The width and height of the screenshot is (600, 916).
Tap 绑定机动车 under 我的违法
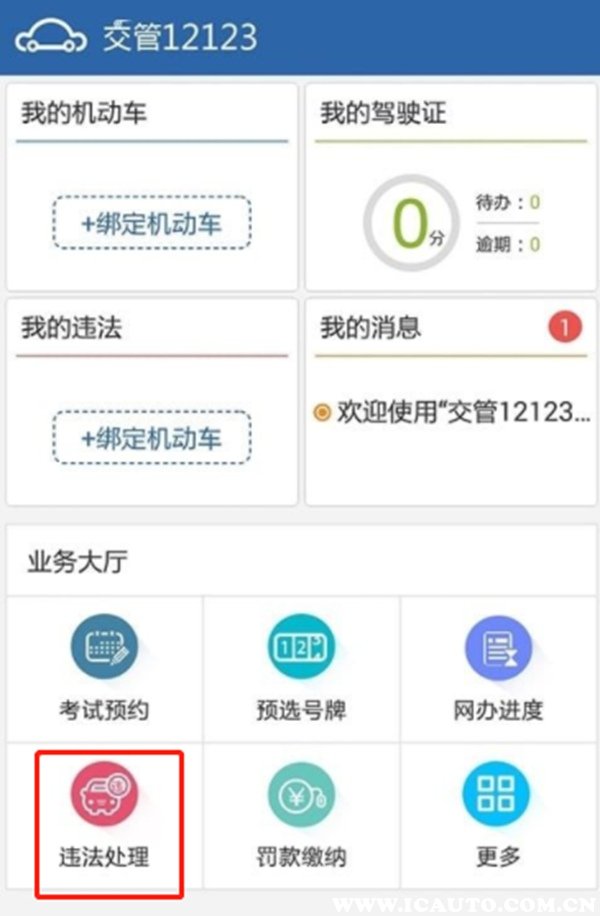tap(152, 438)
